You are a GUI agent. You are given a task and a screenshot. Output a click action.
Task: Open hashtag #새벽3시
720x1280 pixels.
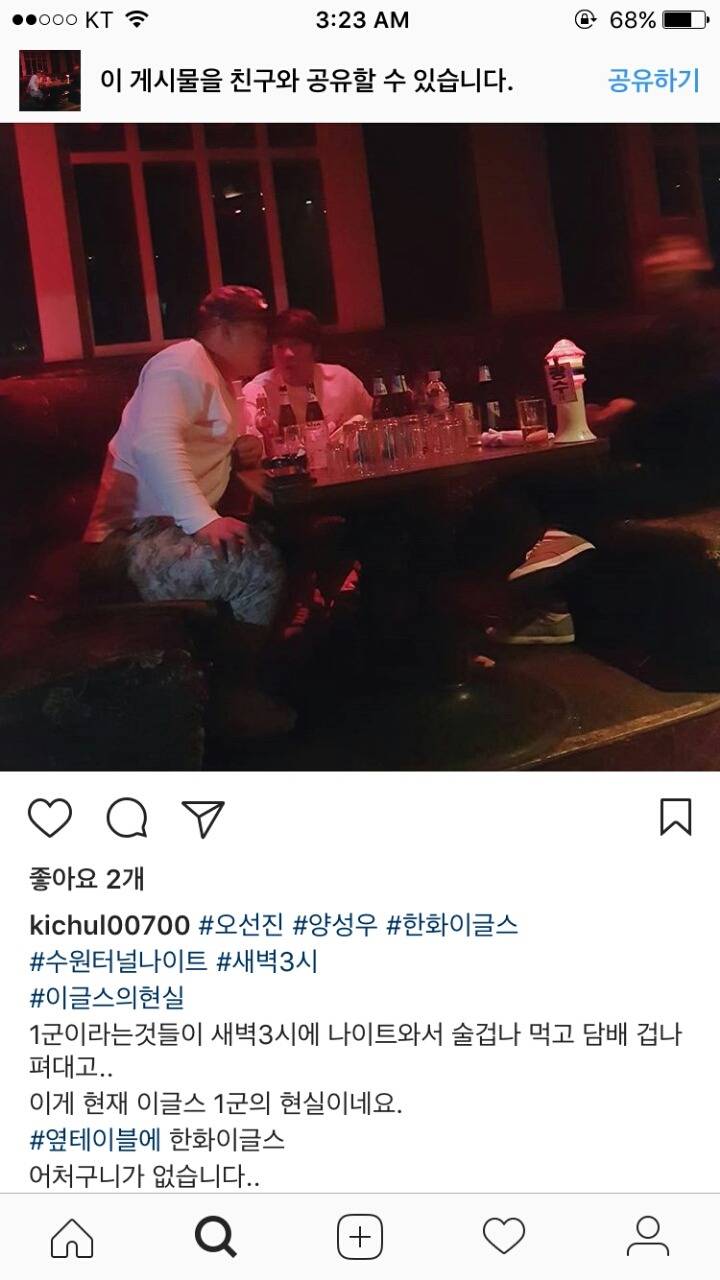pyautogui.click(x=266, y=961)
